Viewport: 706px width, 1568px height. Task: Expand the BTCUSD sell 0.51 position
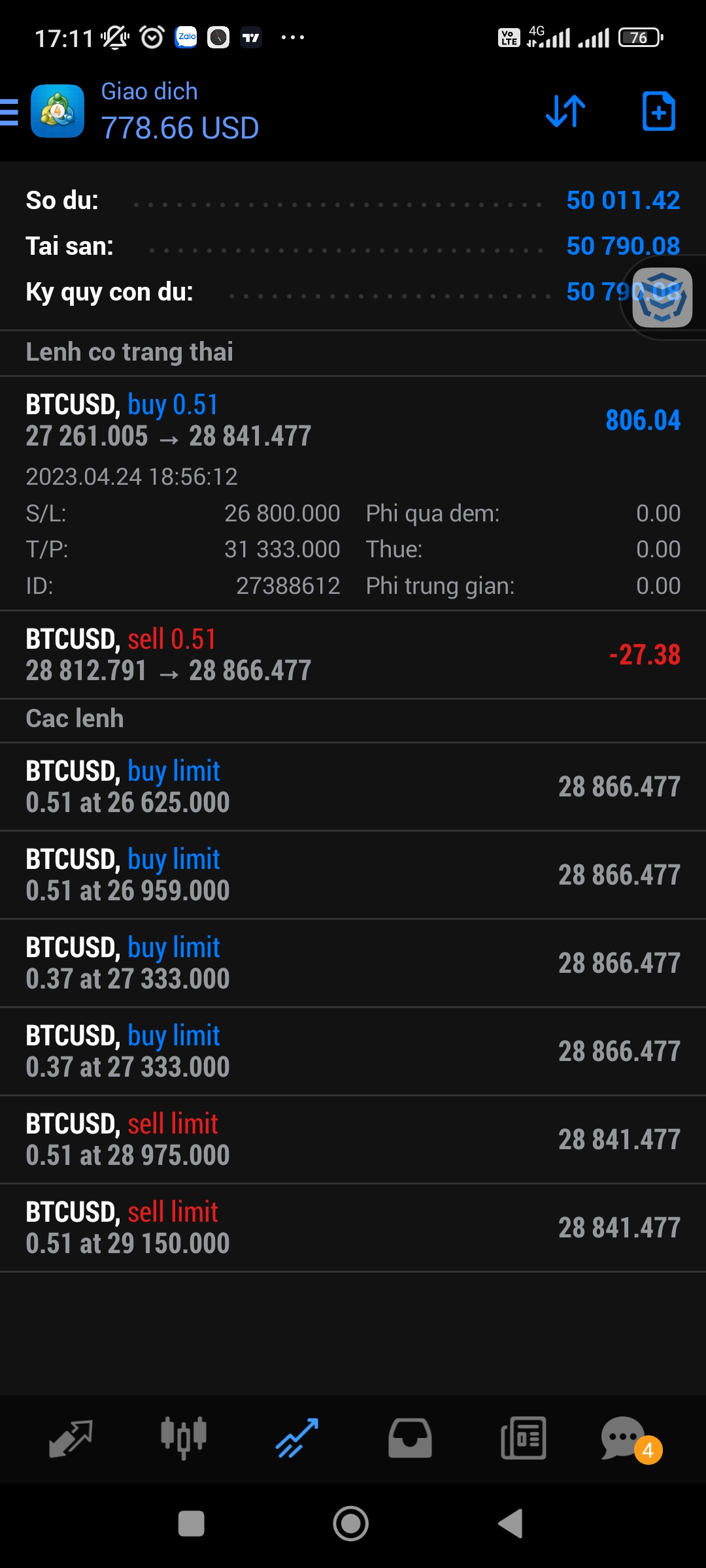point(353,655)
